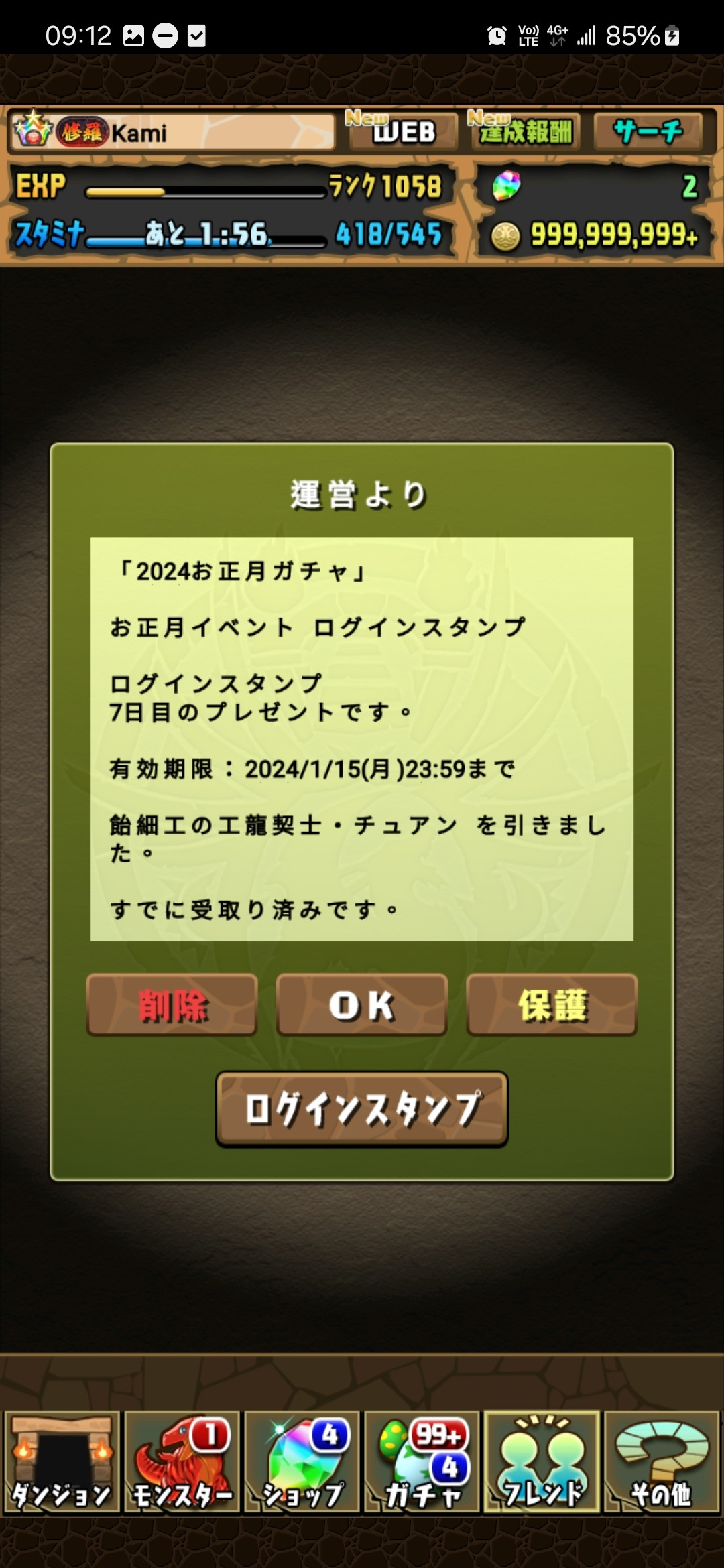Confirm the message with OK
724x1568 pixels.
[x=362, y=1005]
